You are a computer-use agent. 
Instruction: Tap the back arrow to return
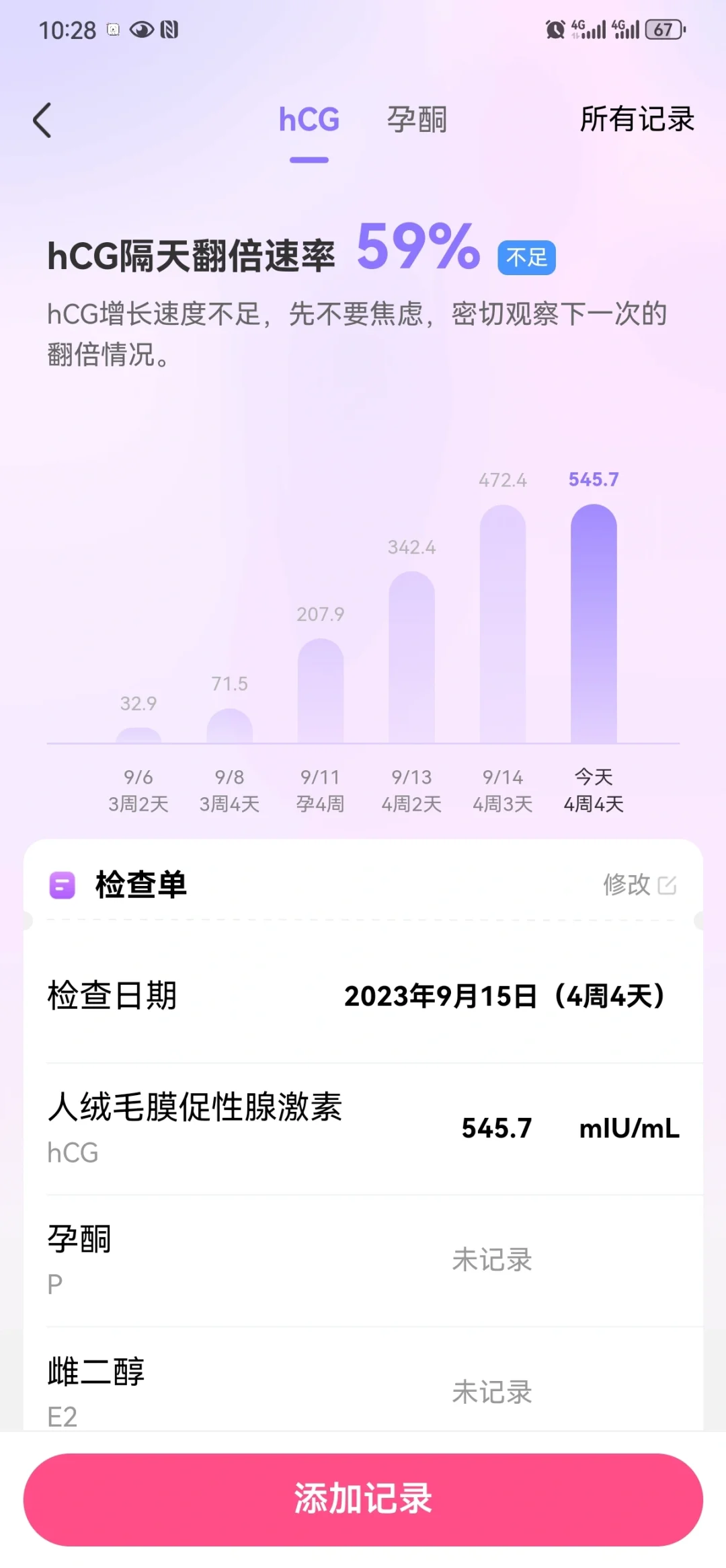click(43, 120)
